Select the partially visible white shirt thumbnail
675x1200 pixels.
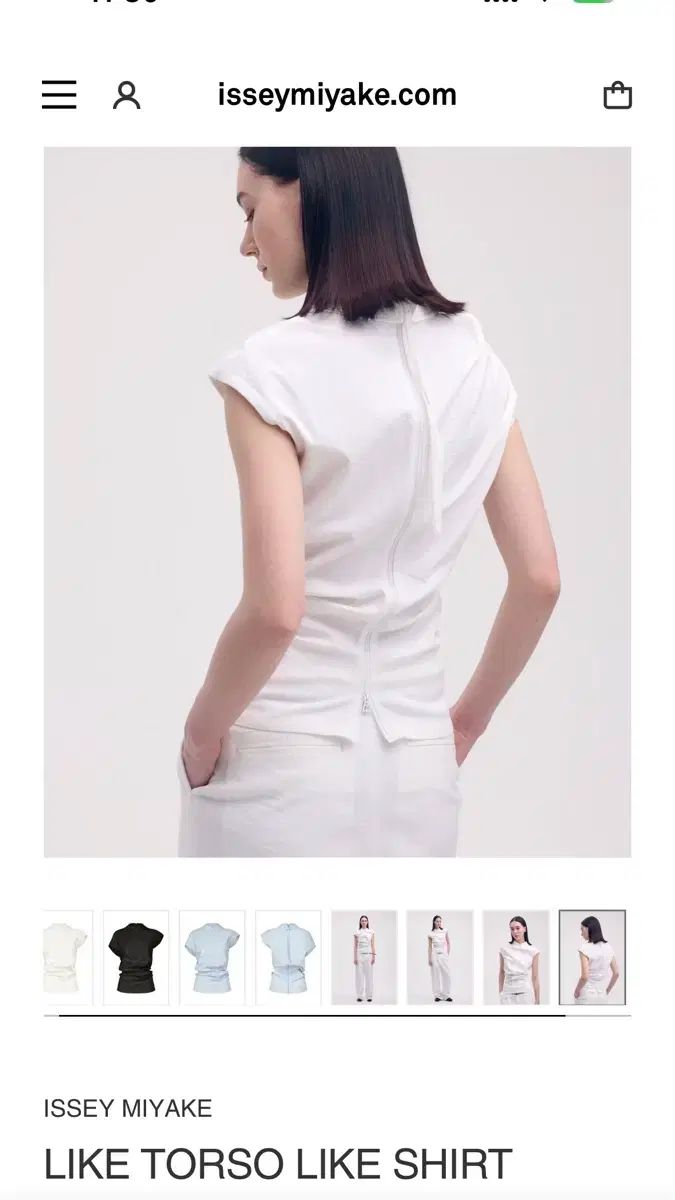click(x=68, y=957)
